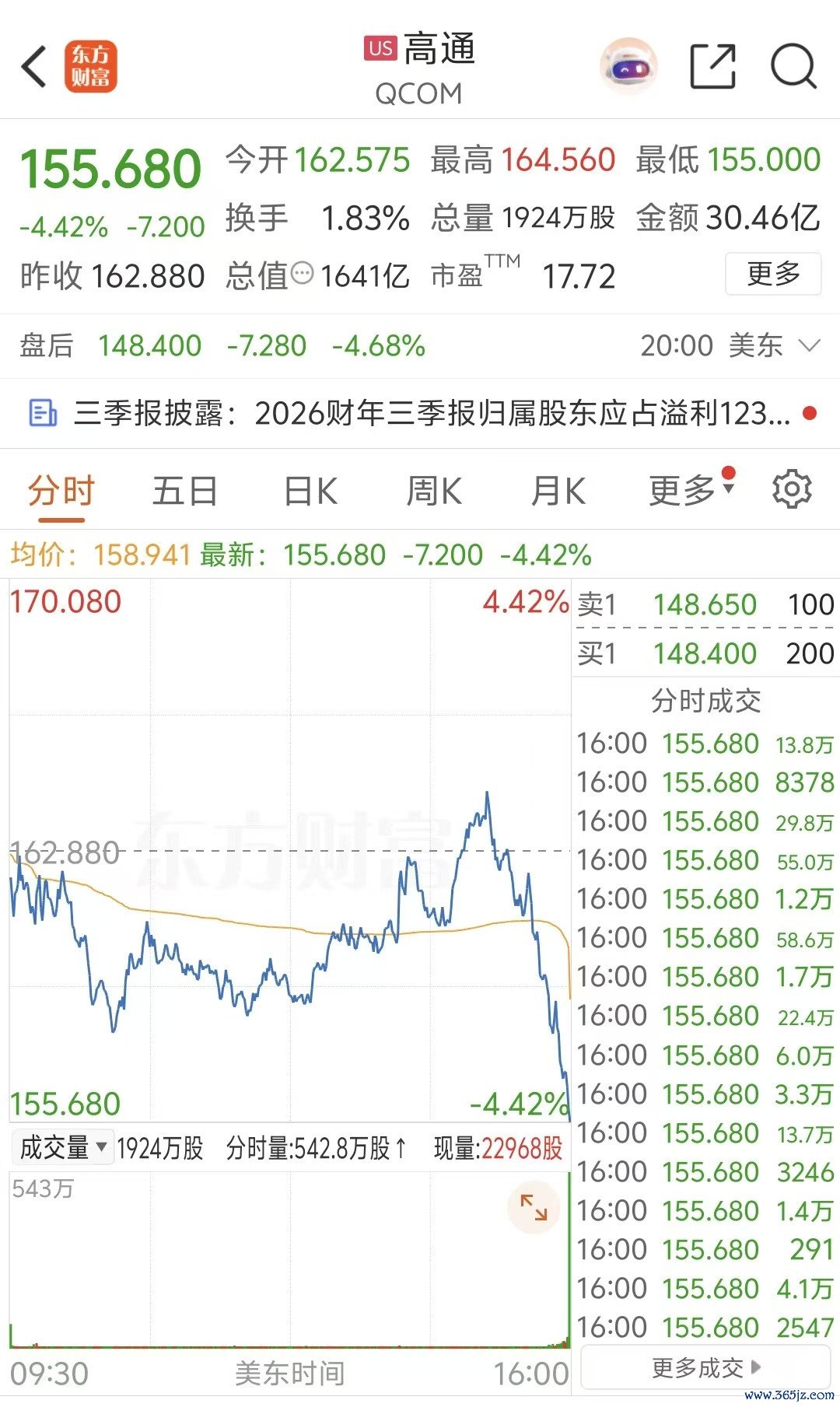840x1407 pixels.
Task: Switch to the 周K chart tab
Action: (x=434, y=492)
